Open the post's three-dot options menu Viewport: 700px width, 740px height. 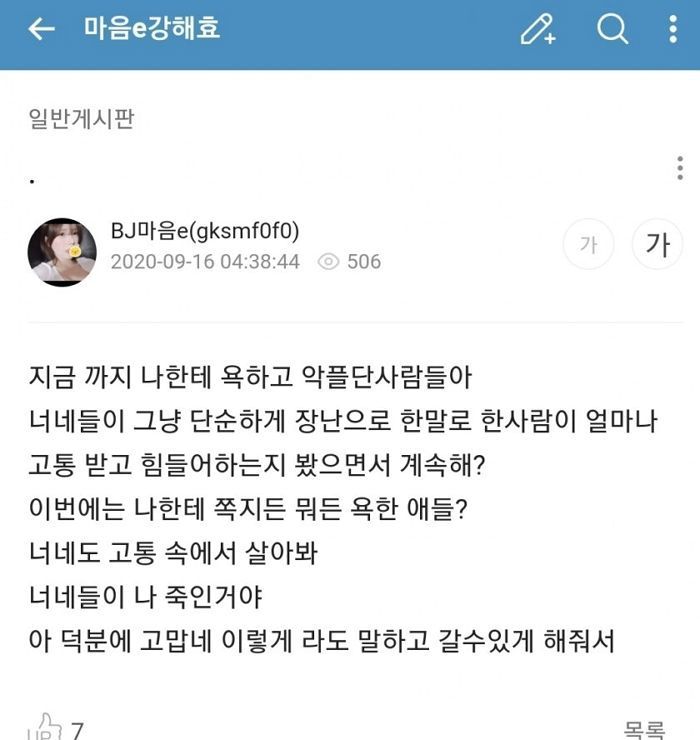[x=680, y=168]
